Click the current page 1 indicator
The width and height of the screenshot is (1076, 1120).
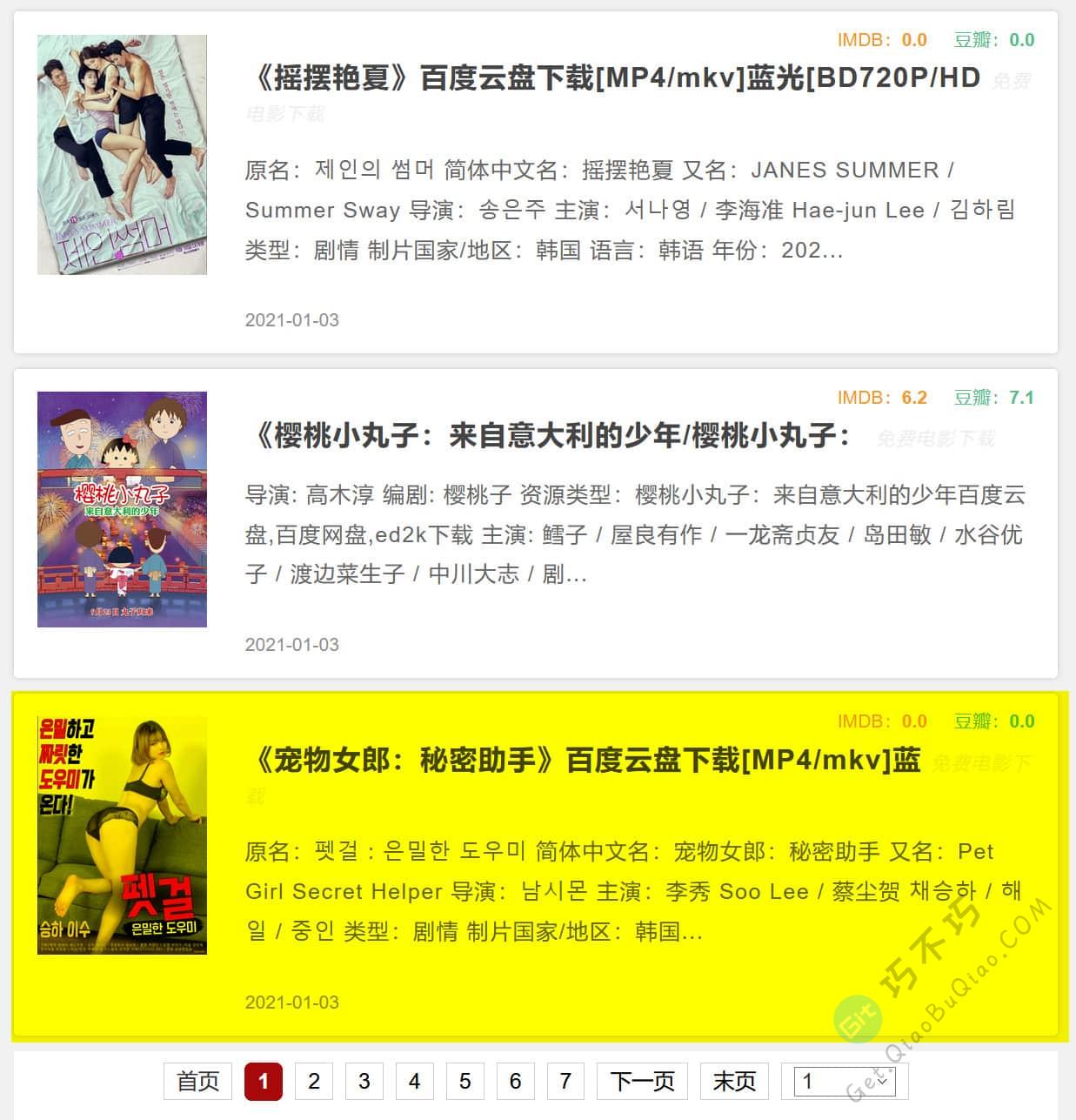(264, 1082)
